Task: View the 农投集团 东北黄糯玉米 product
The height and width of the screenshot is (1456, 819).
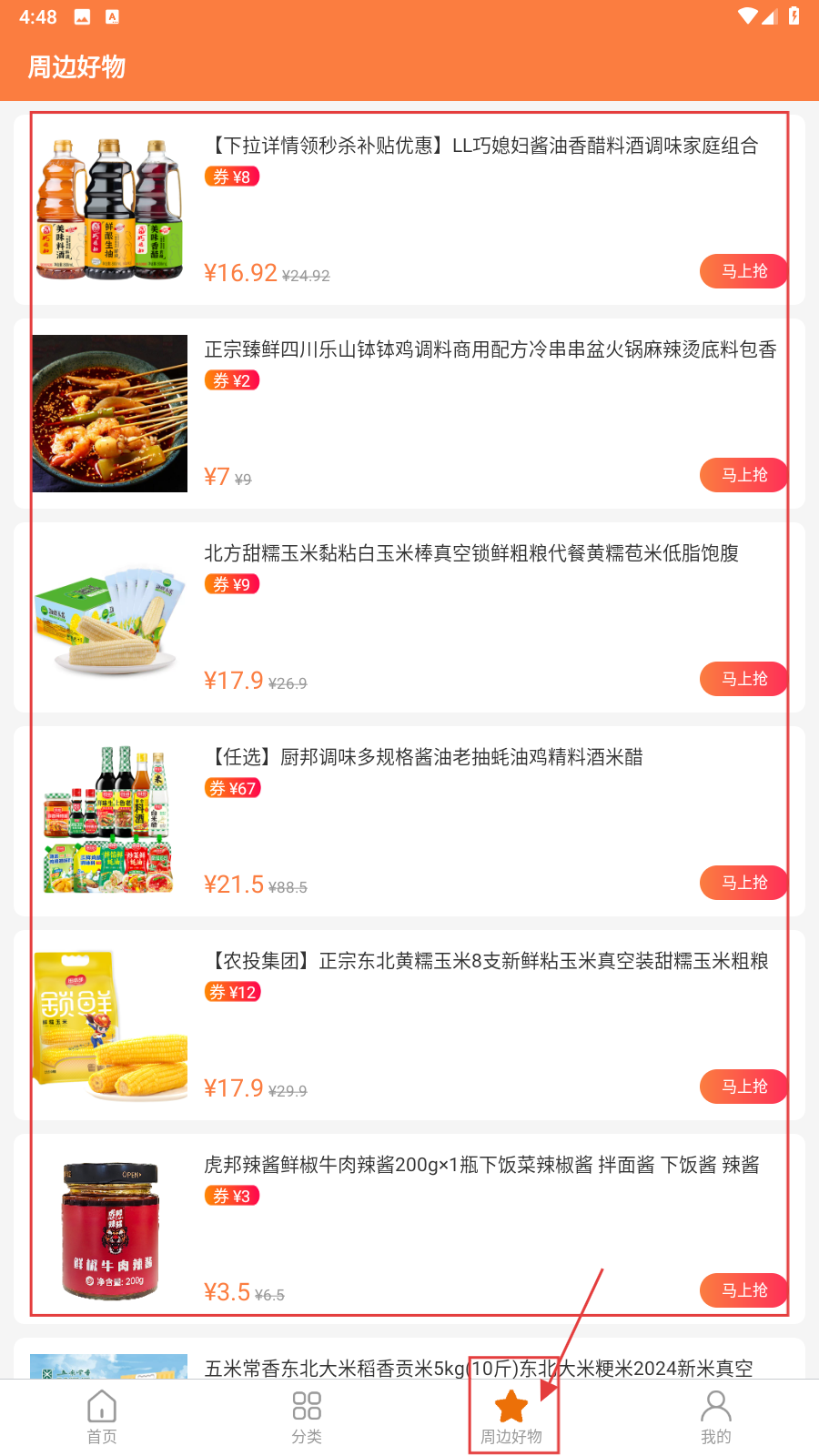Action: 409,1025
